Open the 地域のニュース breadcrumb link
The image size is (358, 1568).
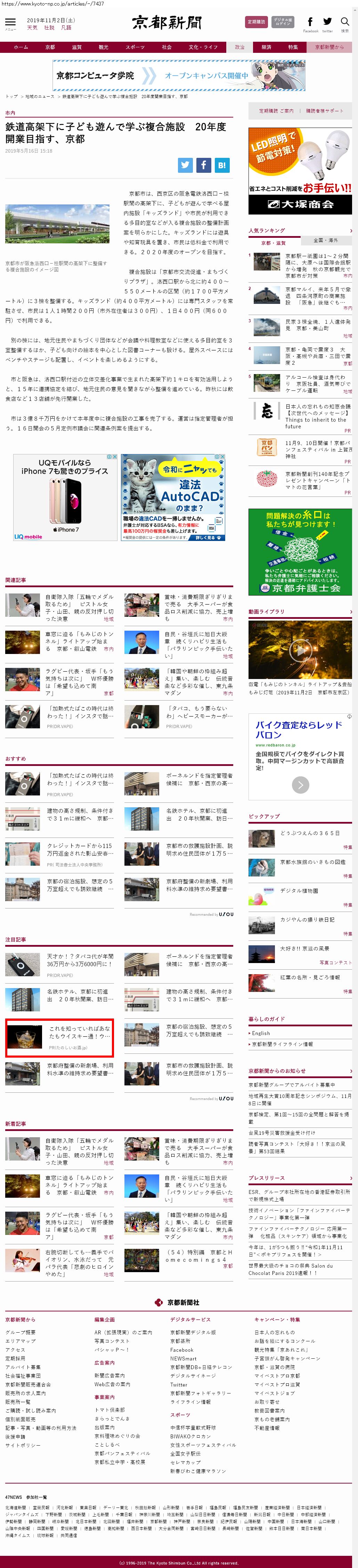point(40,96)
